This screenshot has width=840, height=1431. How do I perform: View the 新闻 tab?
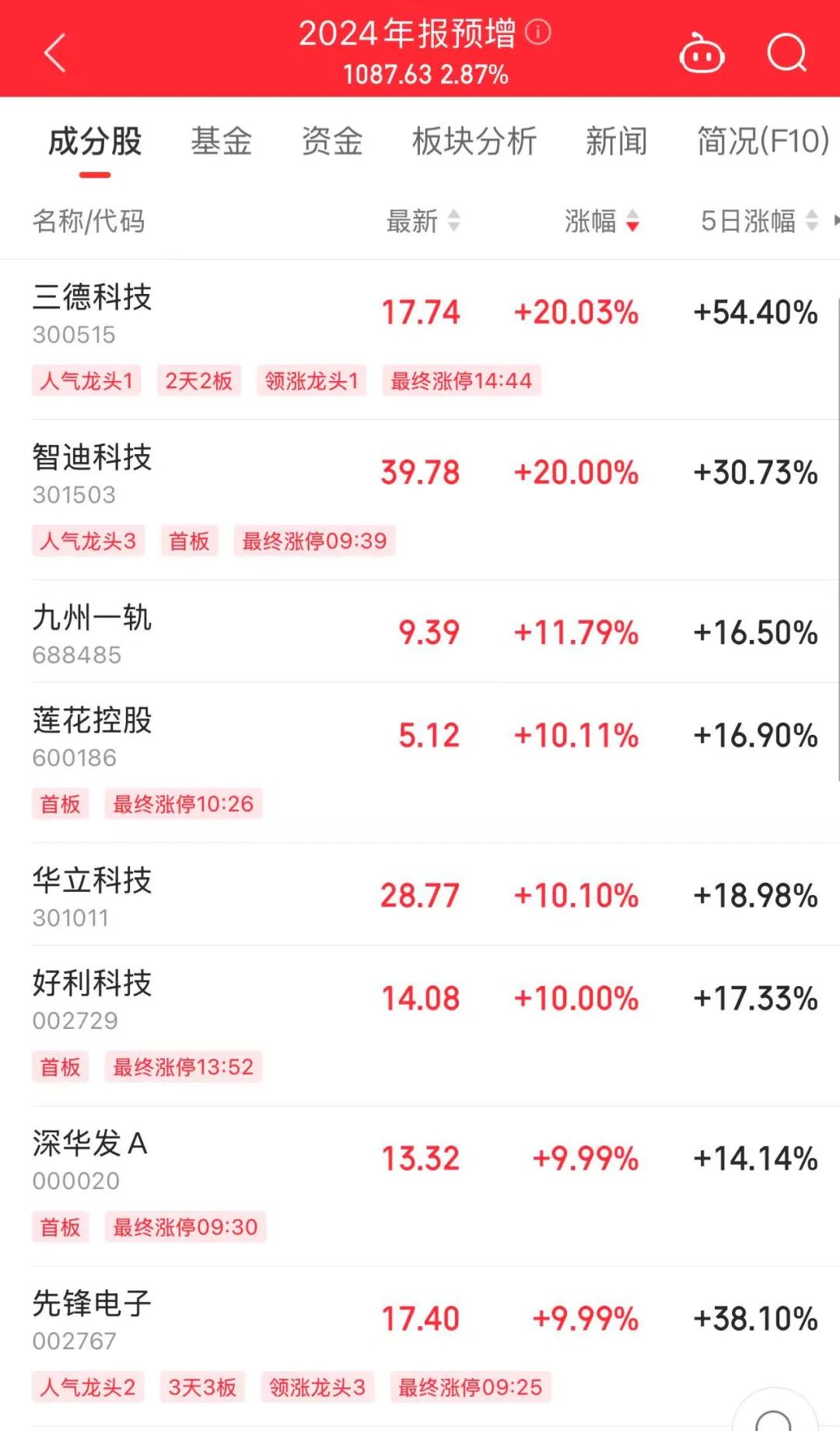coord(616,142)
